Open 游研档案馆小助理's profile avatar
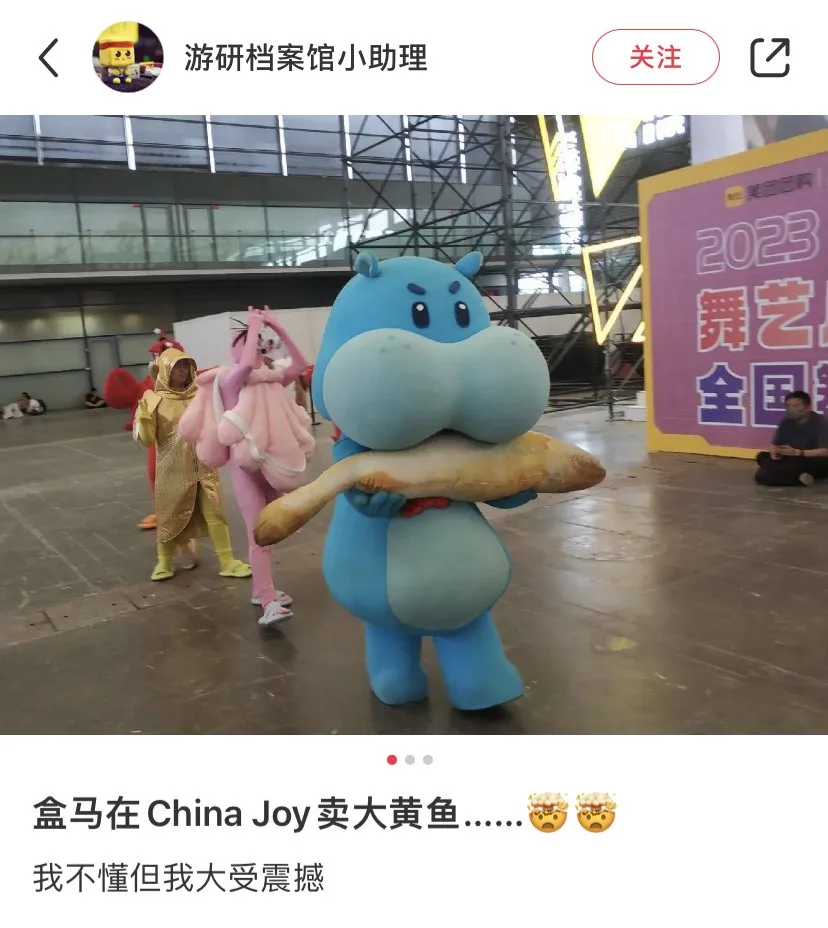Screen dimensions: 828x928 128,57
